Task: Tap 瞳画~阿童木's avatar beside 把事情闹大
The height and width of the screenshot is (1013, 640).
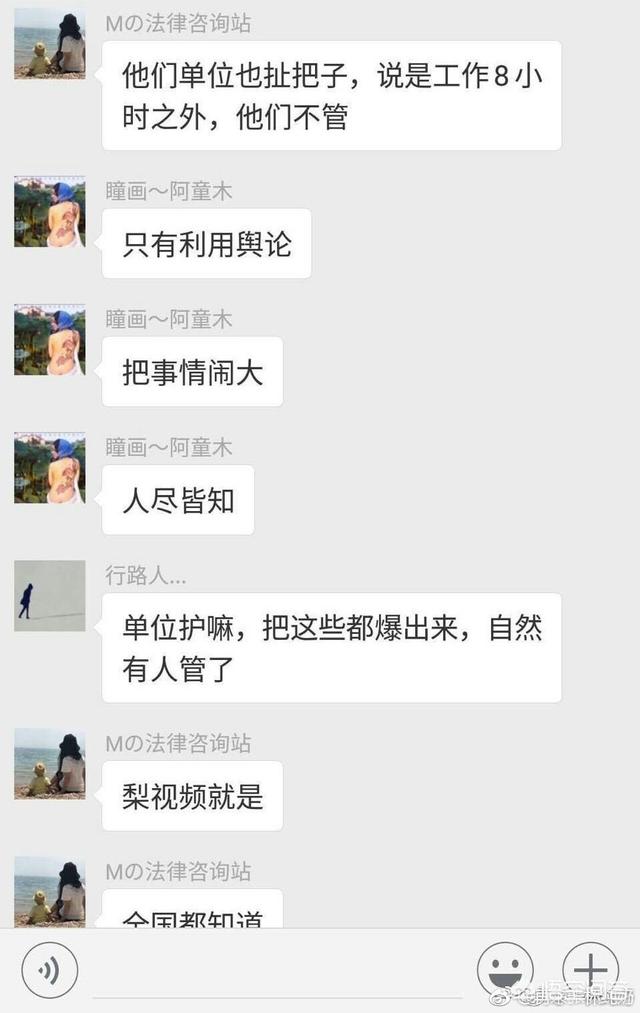Action: click(49, 340)
